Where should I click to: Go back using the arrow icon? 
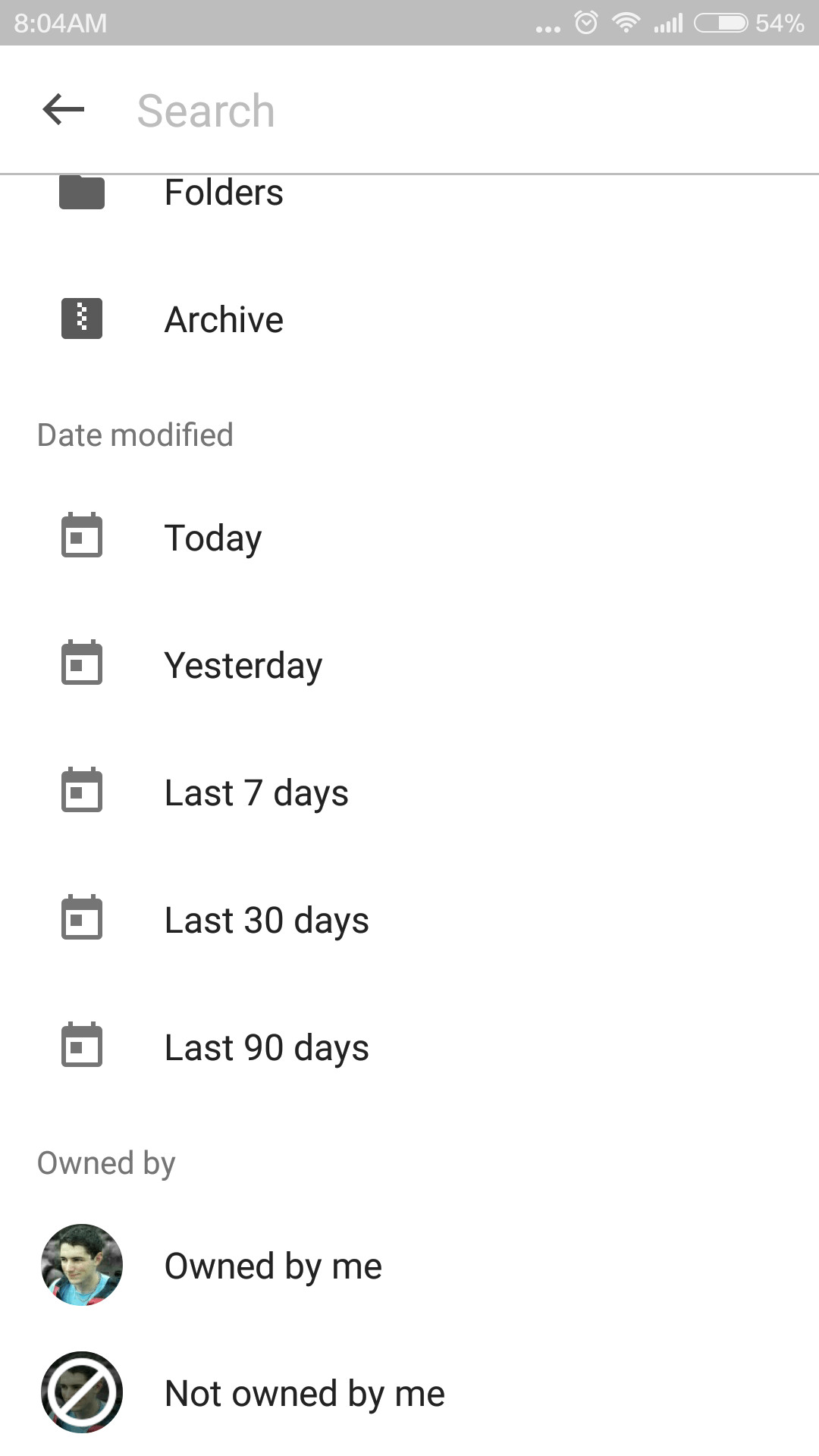click(64, 110)
